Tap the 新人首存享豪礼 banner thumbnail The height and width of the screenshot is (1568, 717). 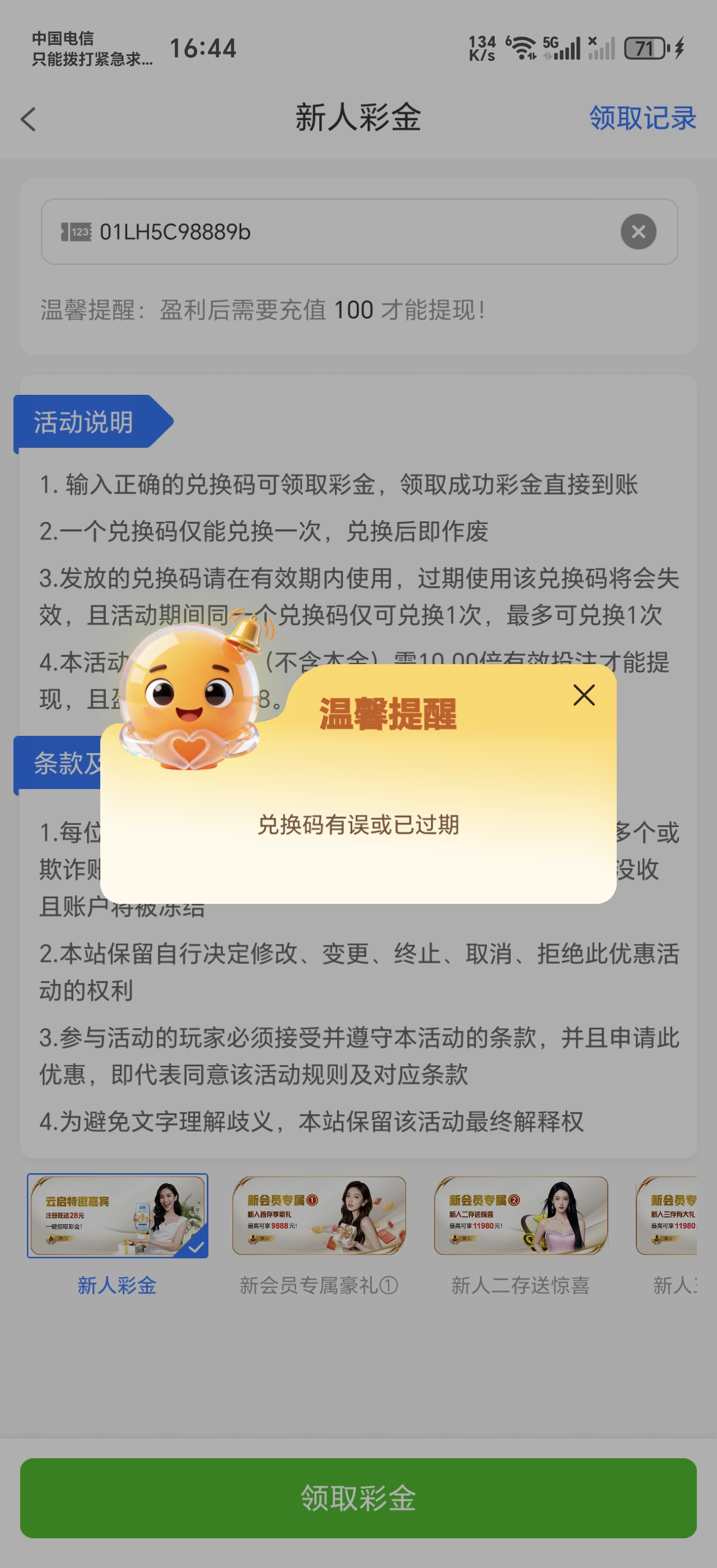pos(319,1216)
